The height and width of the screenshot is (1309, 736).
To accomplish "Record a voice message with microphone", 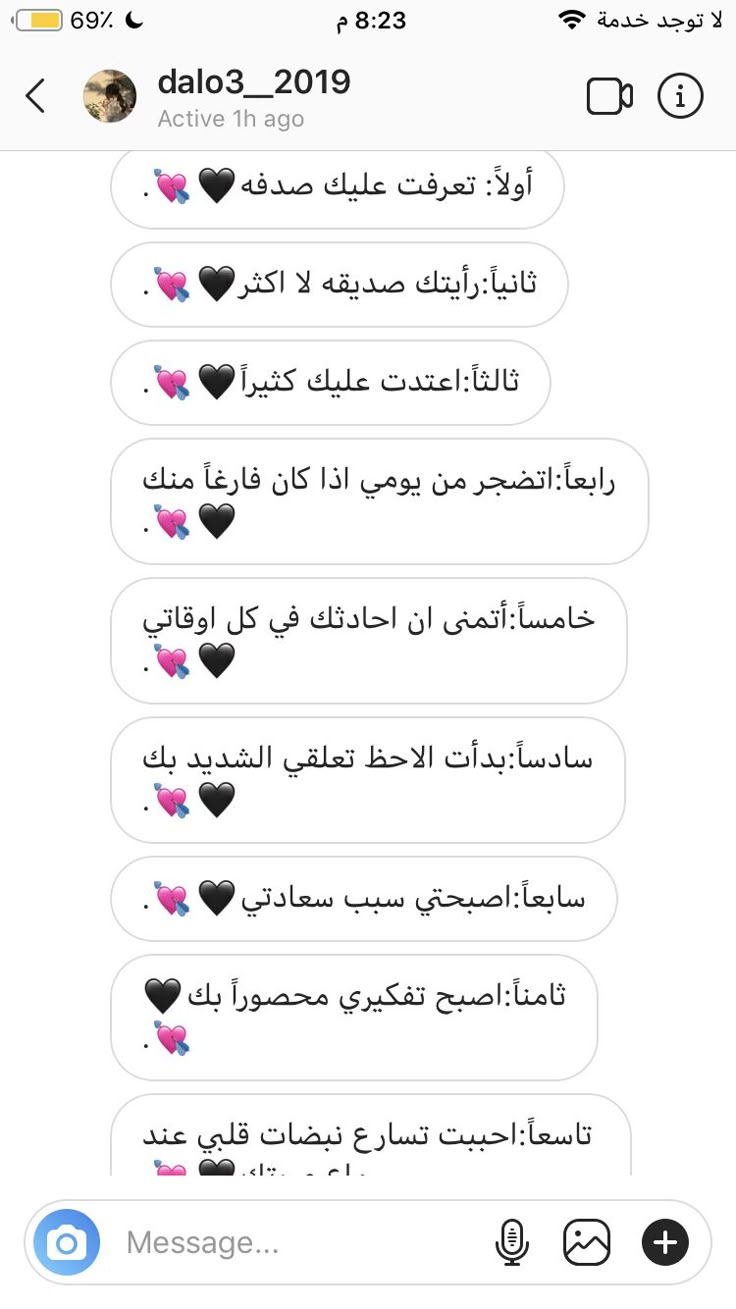I will (512, 1243).
